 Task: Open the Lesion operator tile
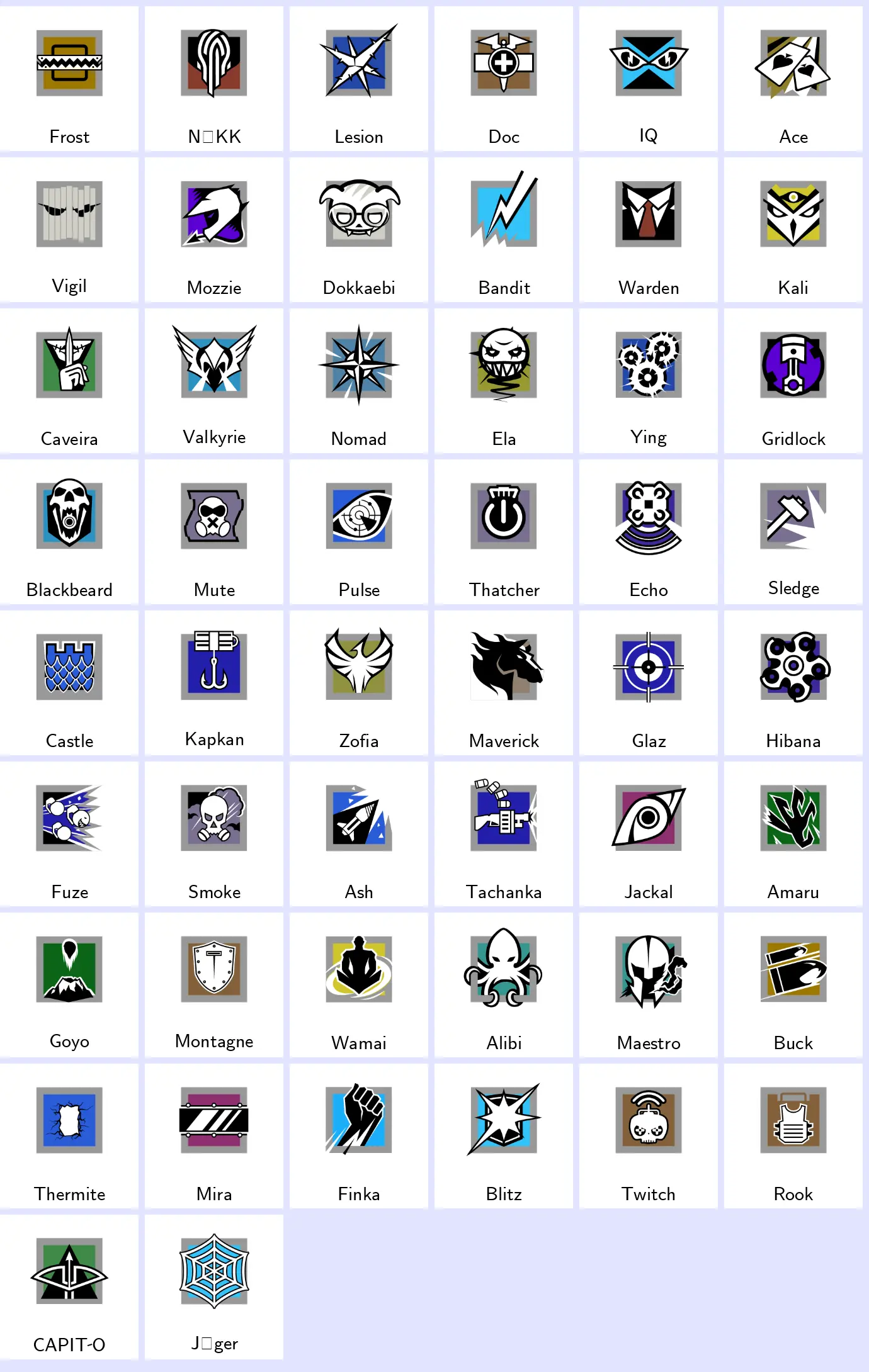(359, 79)
